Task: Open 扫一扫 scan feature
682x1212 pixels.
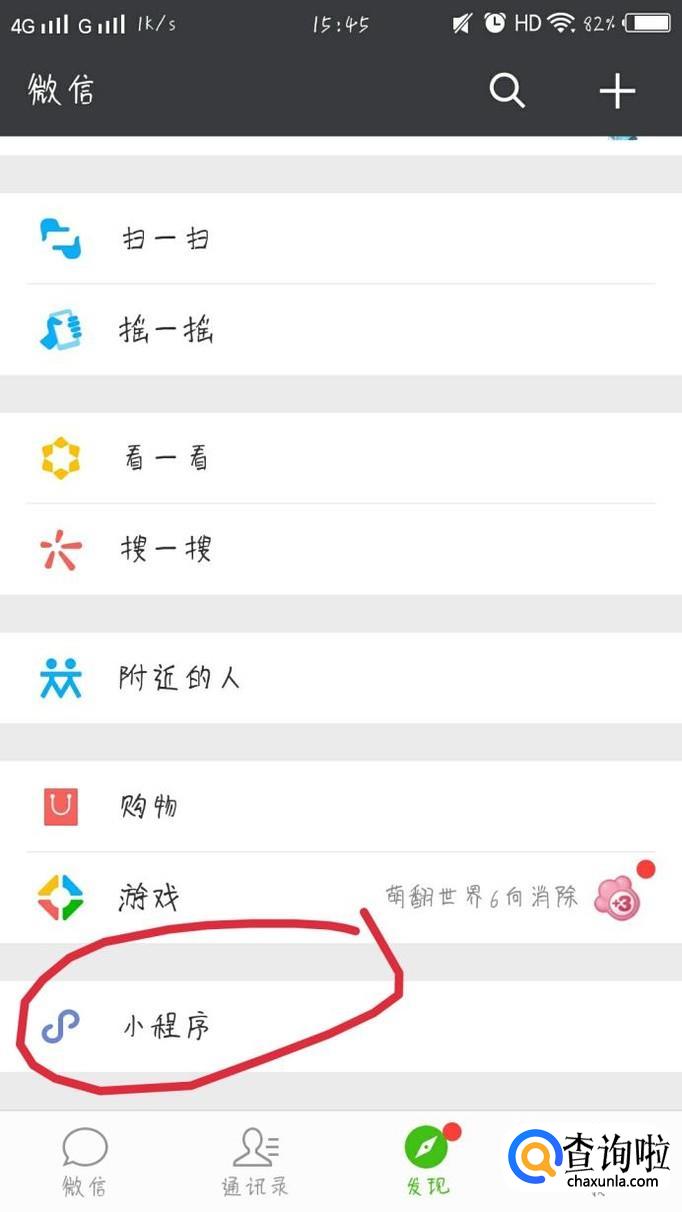Action: [x=341, y=239]
